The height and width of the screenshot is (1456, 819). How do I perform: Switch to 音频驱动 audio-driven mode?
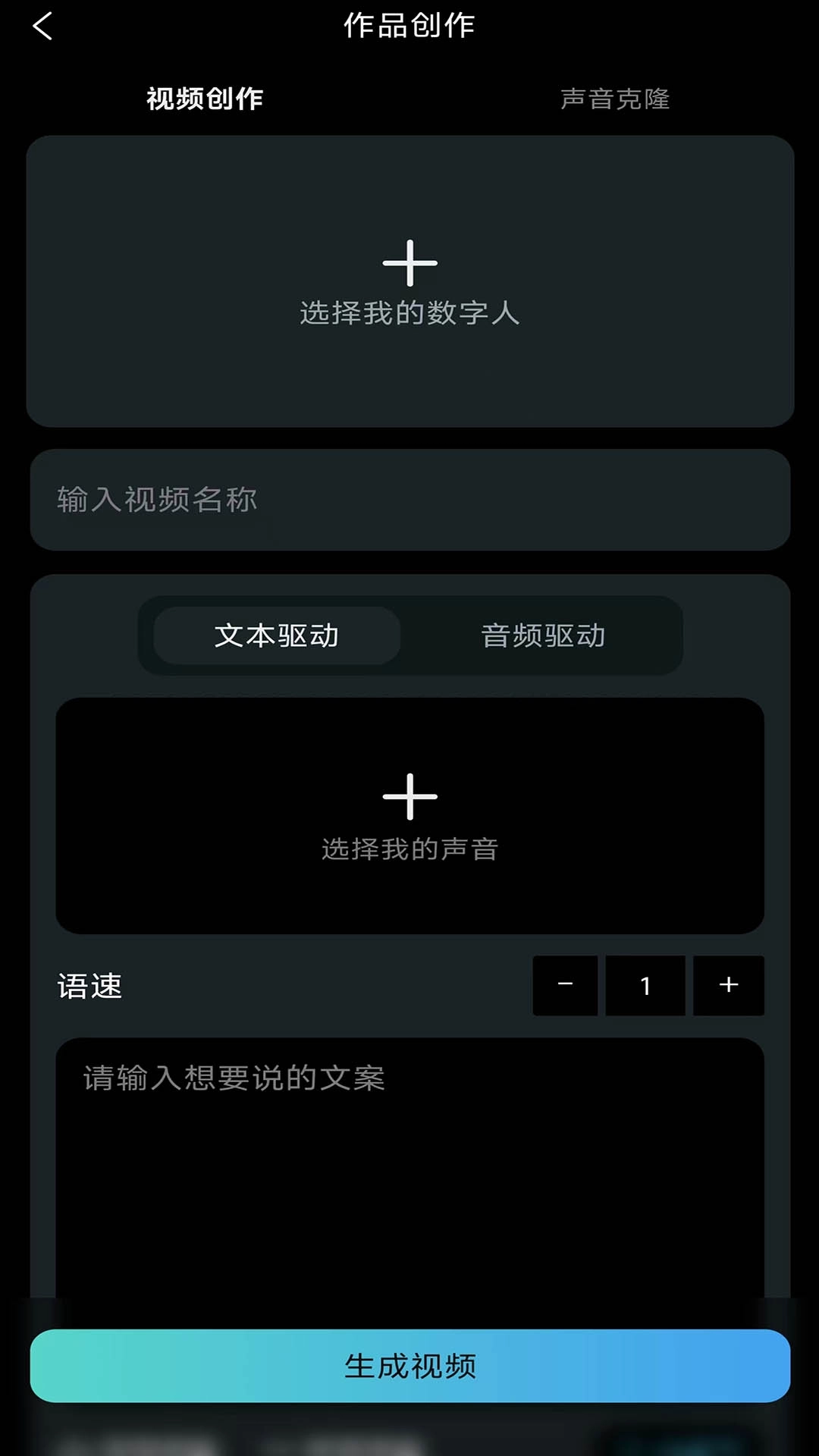coord(543,637)
